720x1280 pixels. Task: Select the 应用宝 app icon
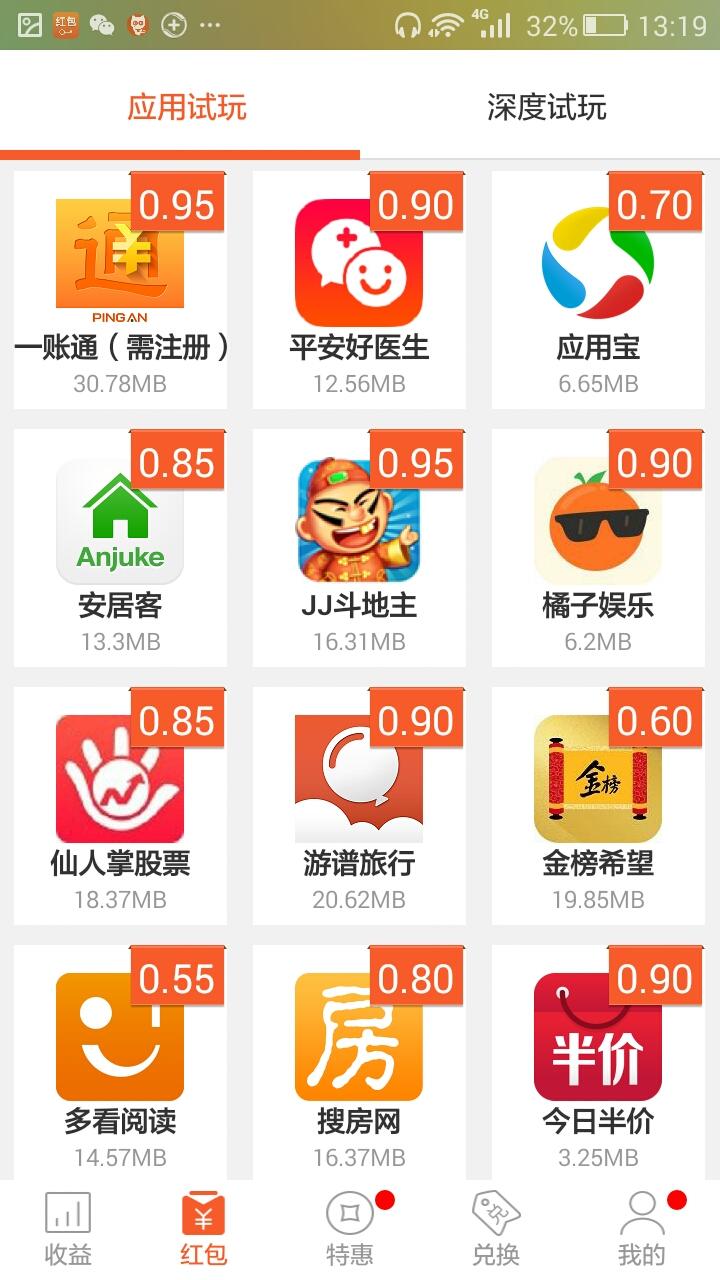[598, 258]
